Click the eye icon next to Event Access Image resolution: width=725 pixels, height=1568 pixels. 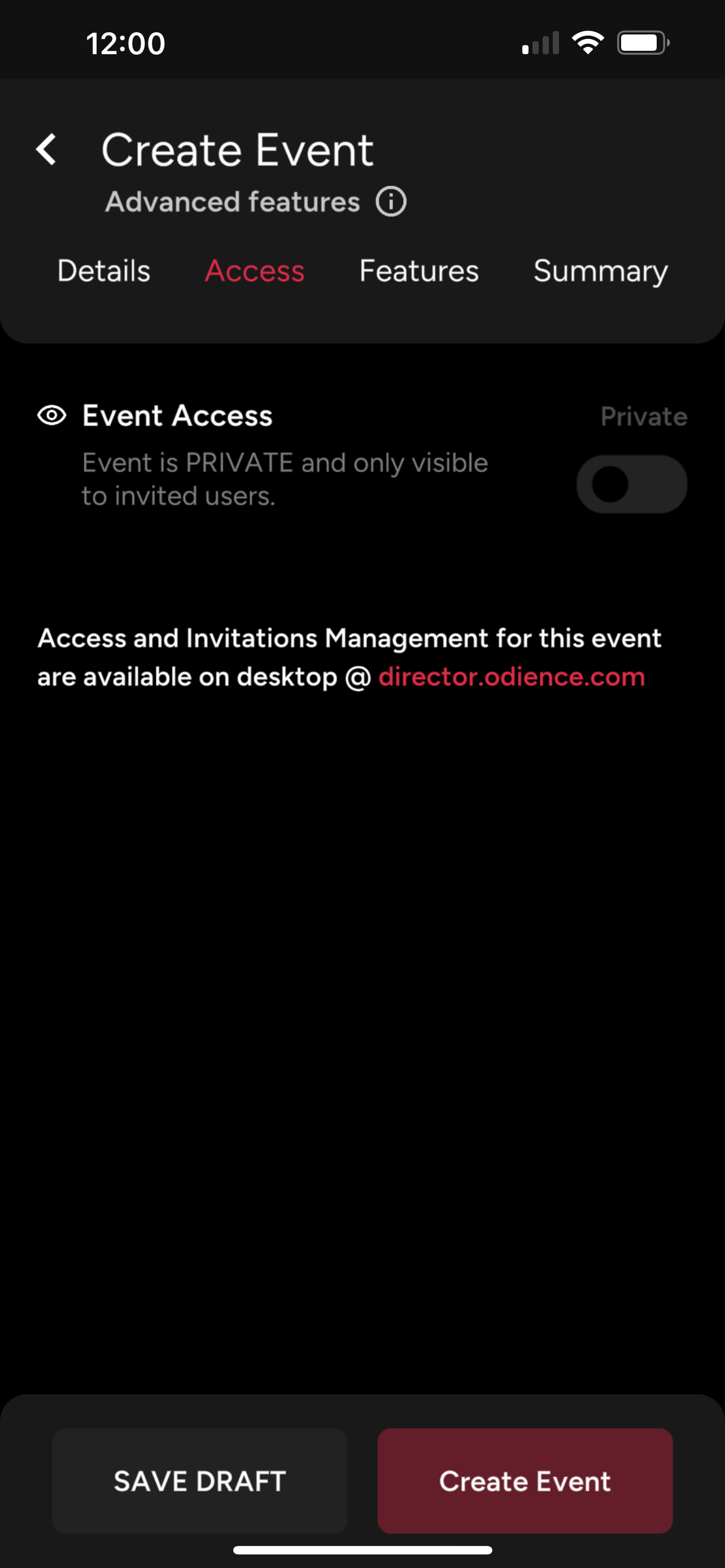click(x=54, y=415)
